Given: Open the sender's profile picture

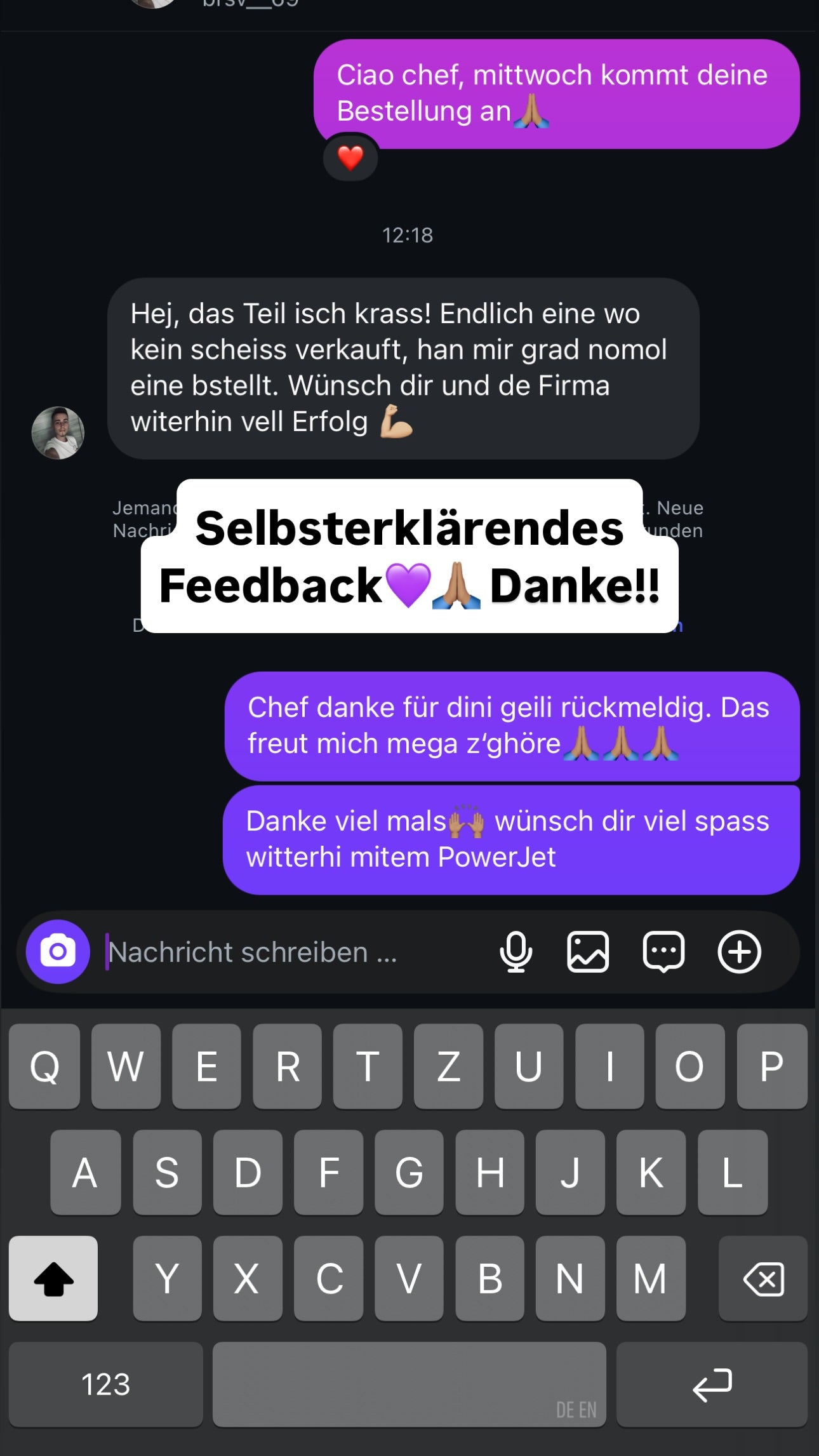Looking at the screenshot, I should click(58, 433).
